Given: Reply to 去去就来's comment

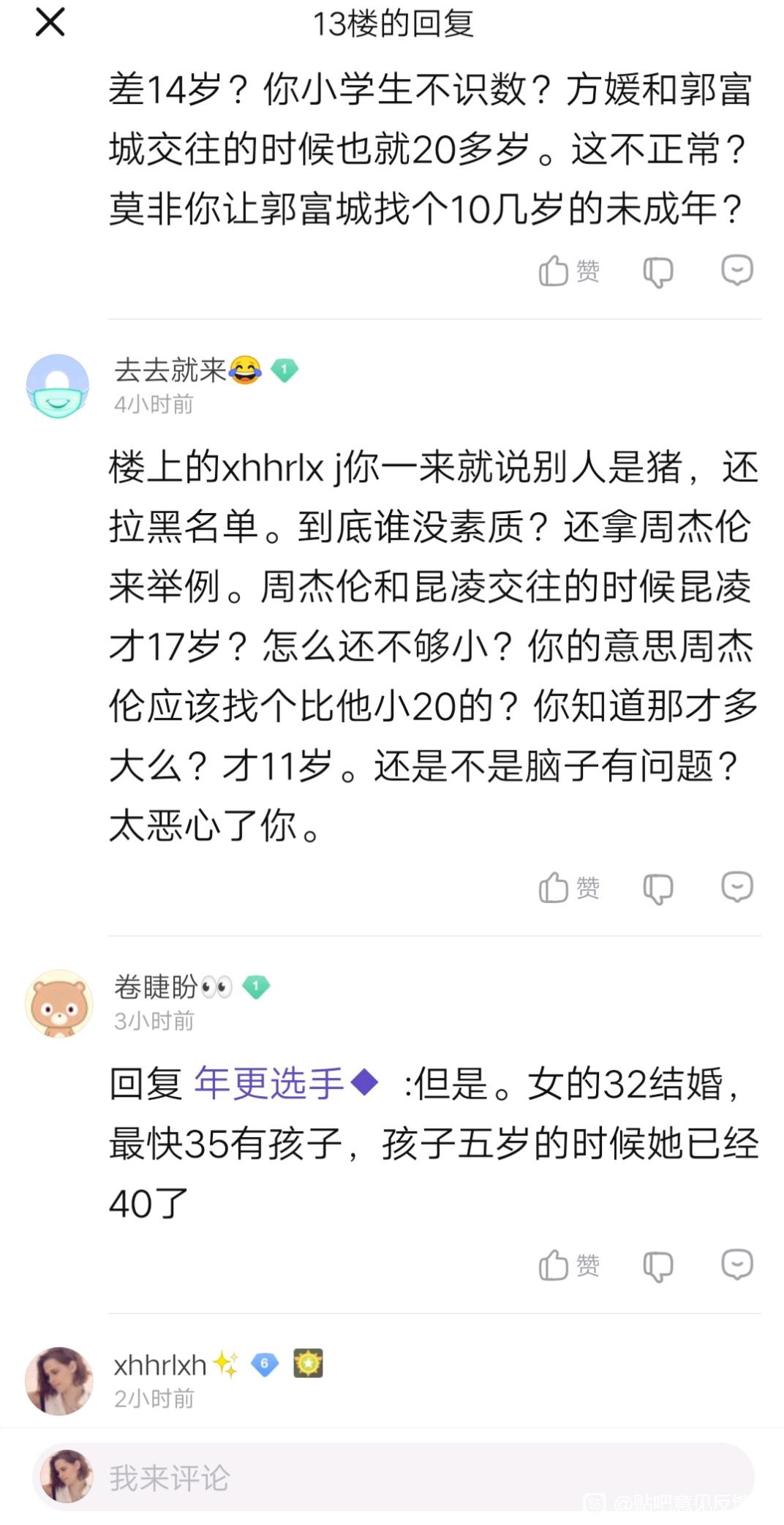Looking at the screenshot, I should pyautogui.click(x=736, y=886).
